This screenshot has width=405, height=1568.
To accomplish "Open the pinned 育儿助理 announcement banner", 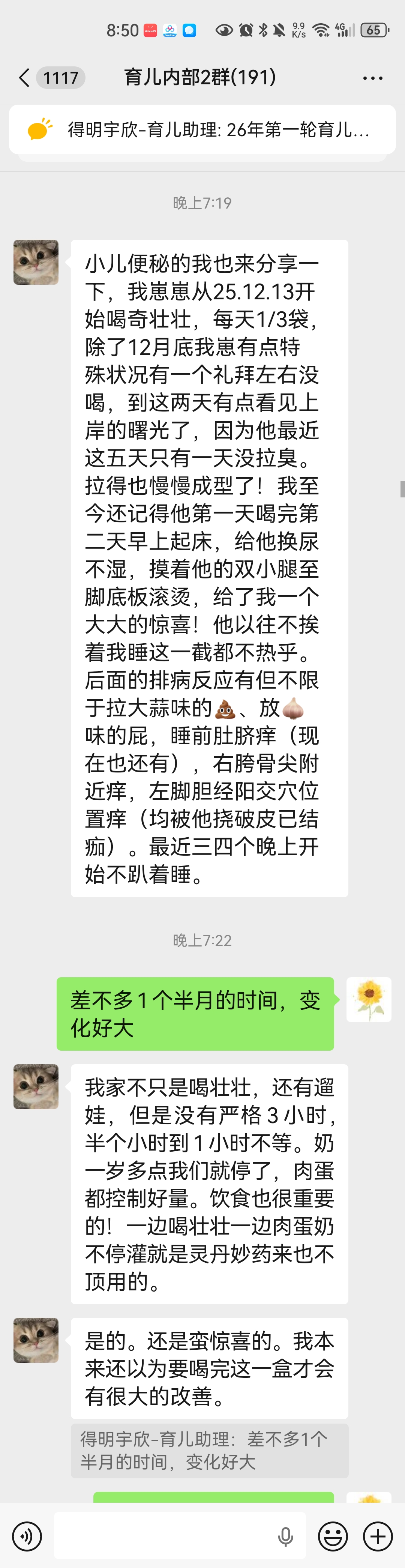I will click(x=202, y=130).
